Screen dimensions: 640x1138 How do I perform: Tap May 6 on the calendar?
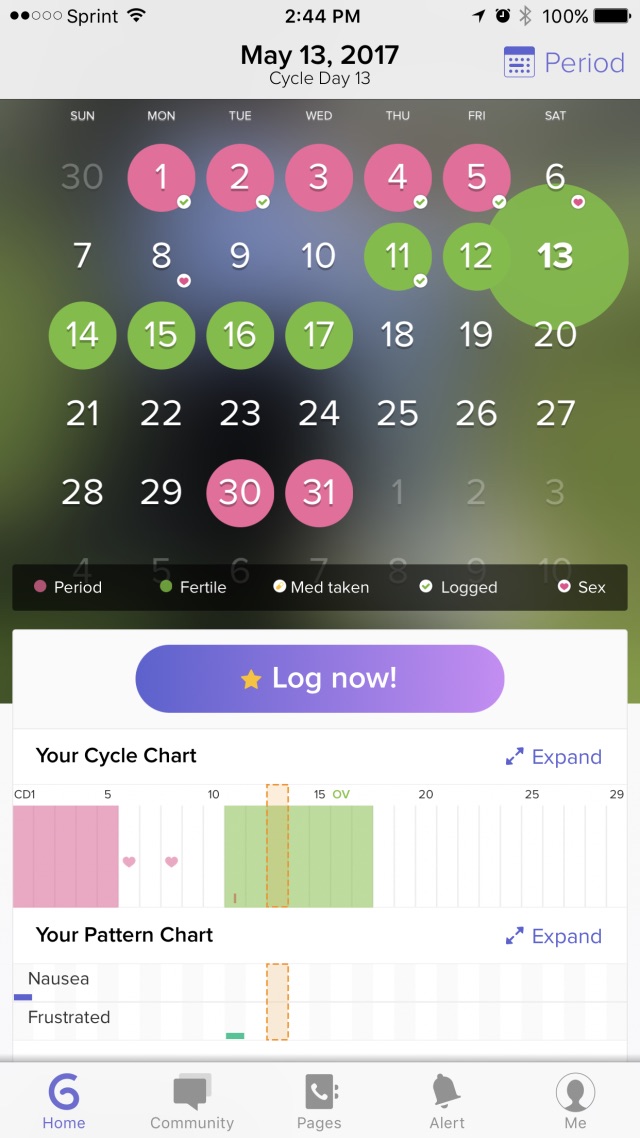(x=555, y=178)
